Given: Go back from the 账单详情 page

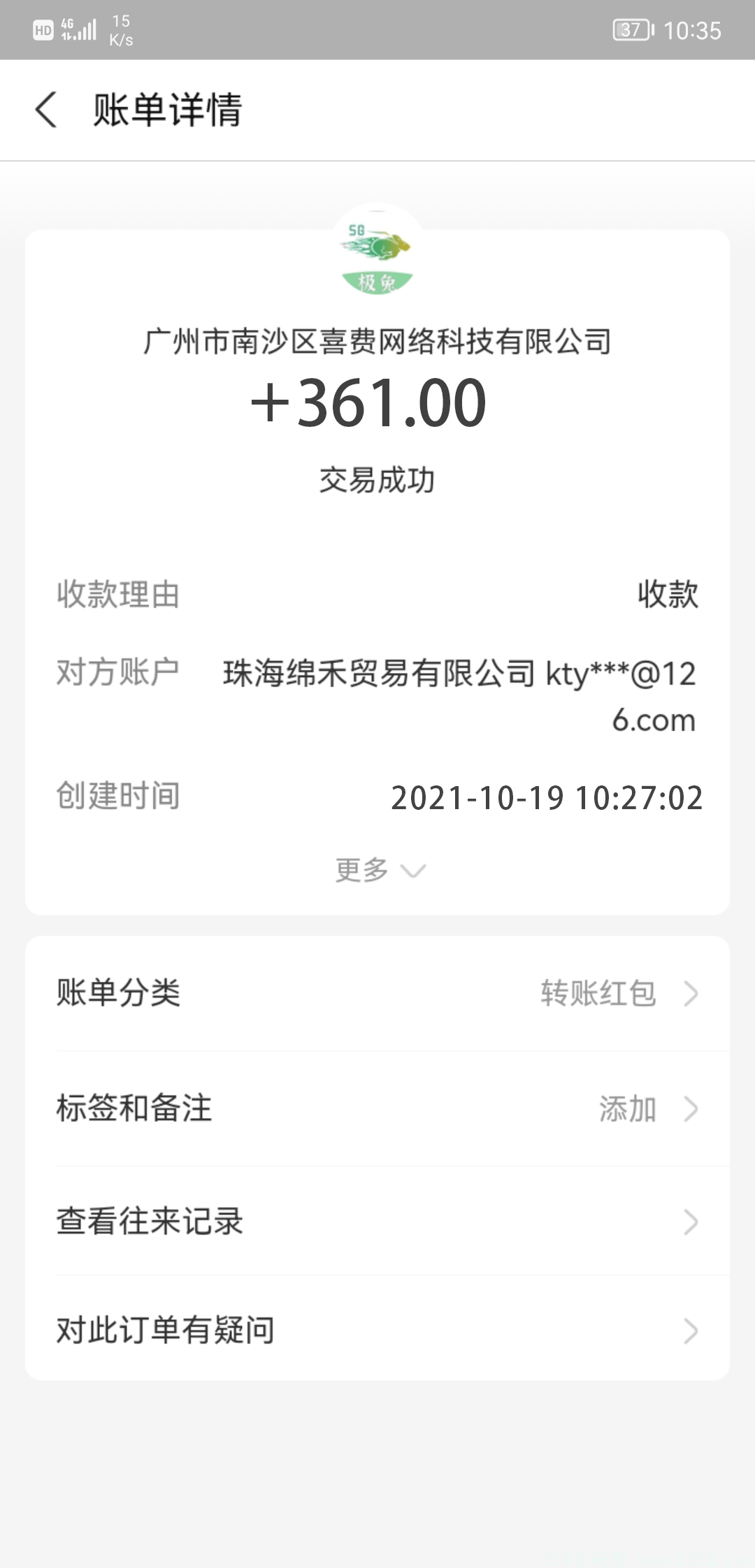Looking at the screenshot, I should [46, 110].
